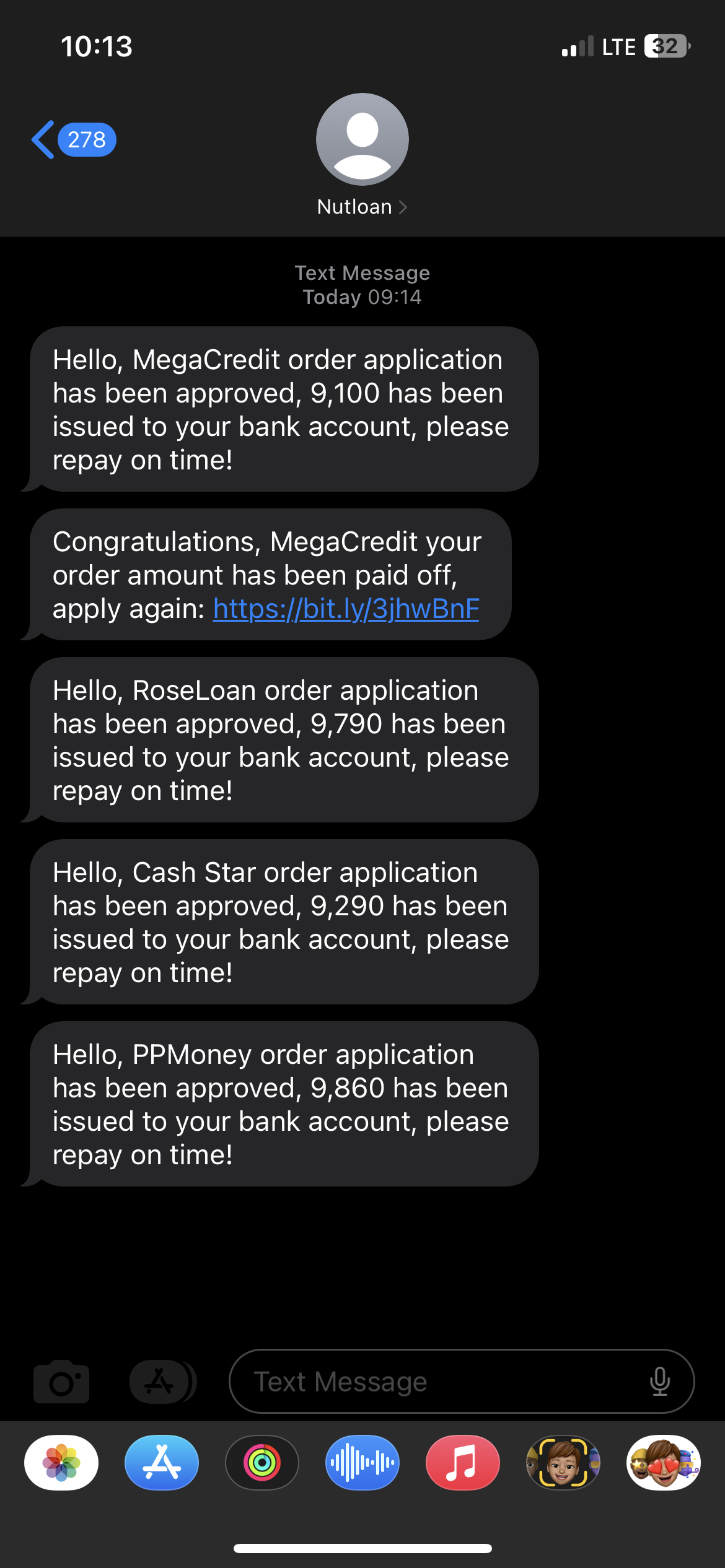Open the App Store in the app strip
Viewport: 725px width, 1568px height.
[x=162, y=1463]
